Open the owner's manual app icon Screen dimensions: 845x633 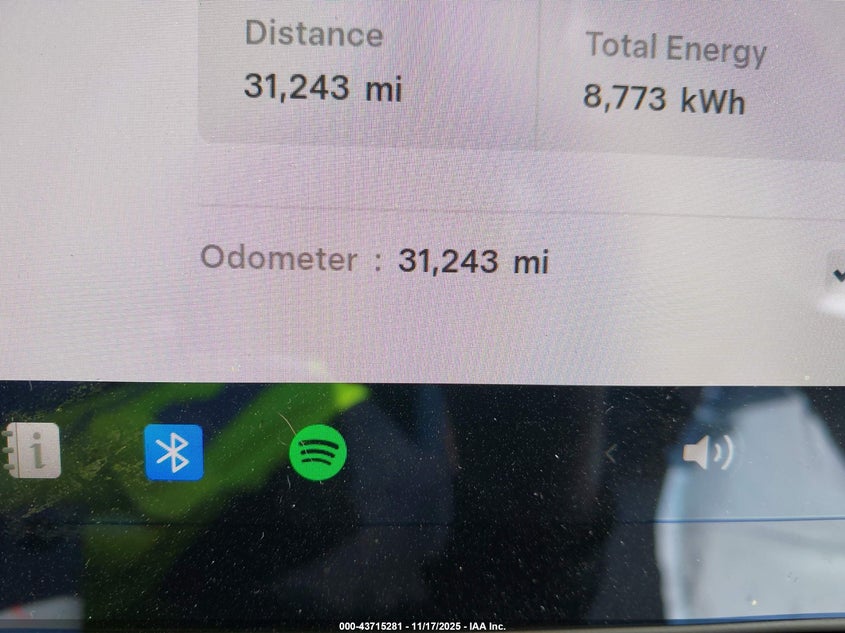click(32, 451)
